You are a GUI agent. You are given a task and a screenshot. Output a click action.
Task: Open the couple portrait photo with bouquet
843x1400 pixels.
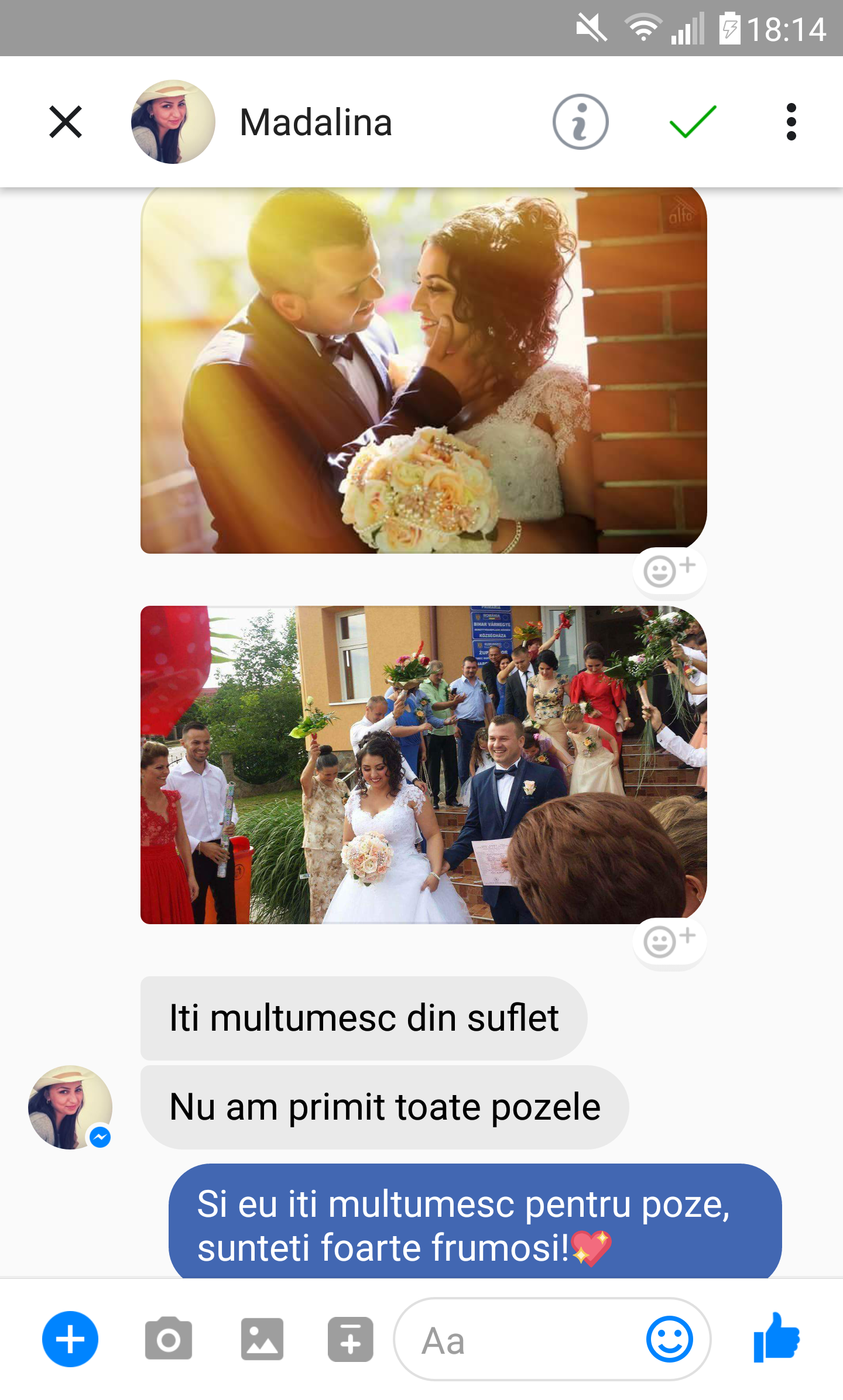[x=423, y=370]
